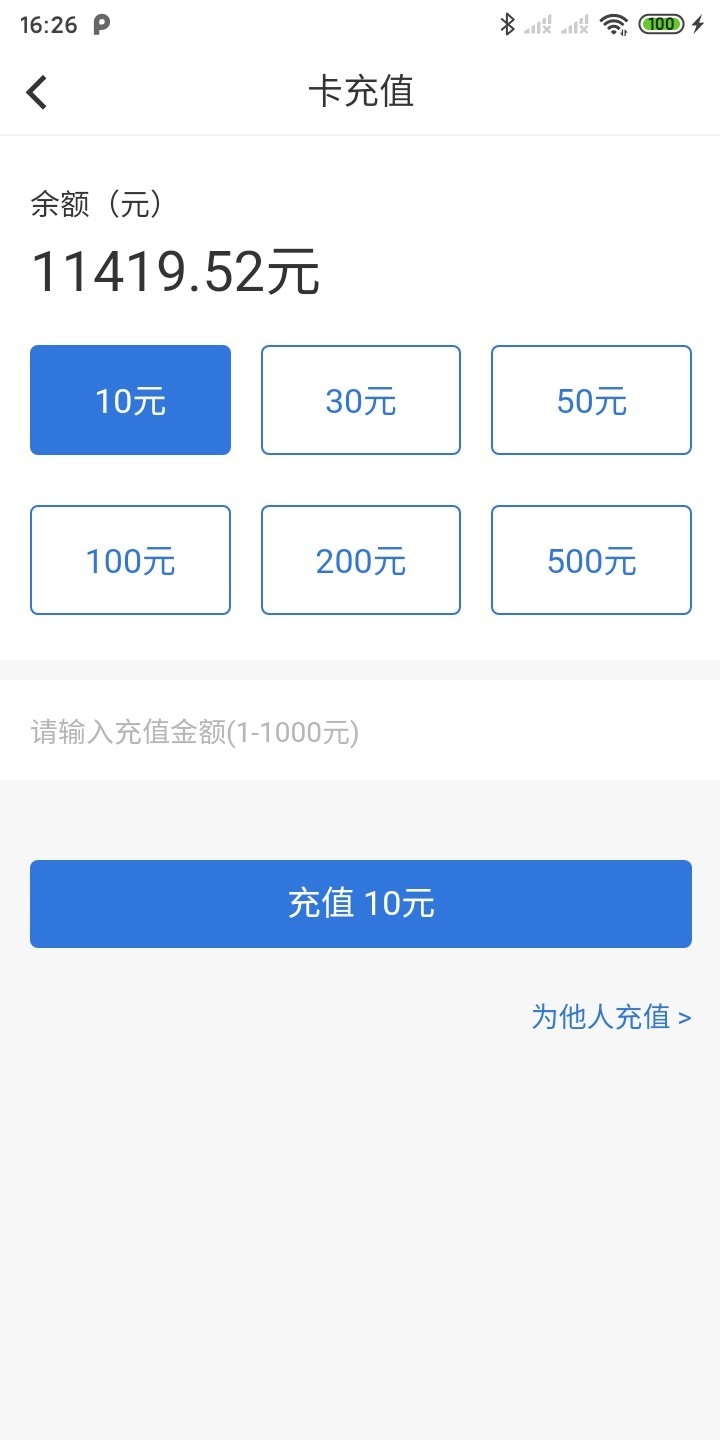The image size is (720, 1440).
Task: Tap the custom amount input field
Action: point(360,732)
